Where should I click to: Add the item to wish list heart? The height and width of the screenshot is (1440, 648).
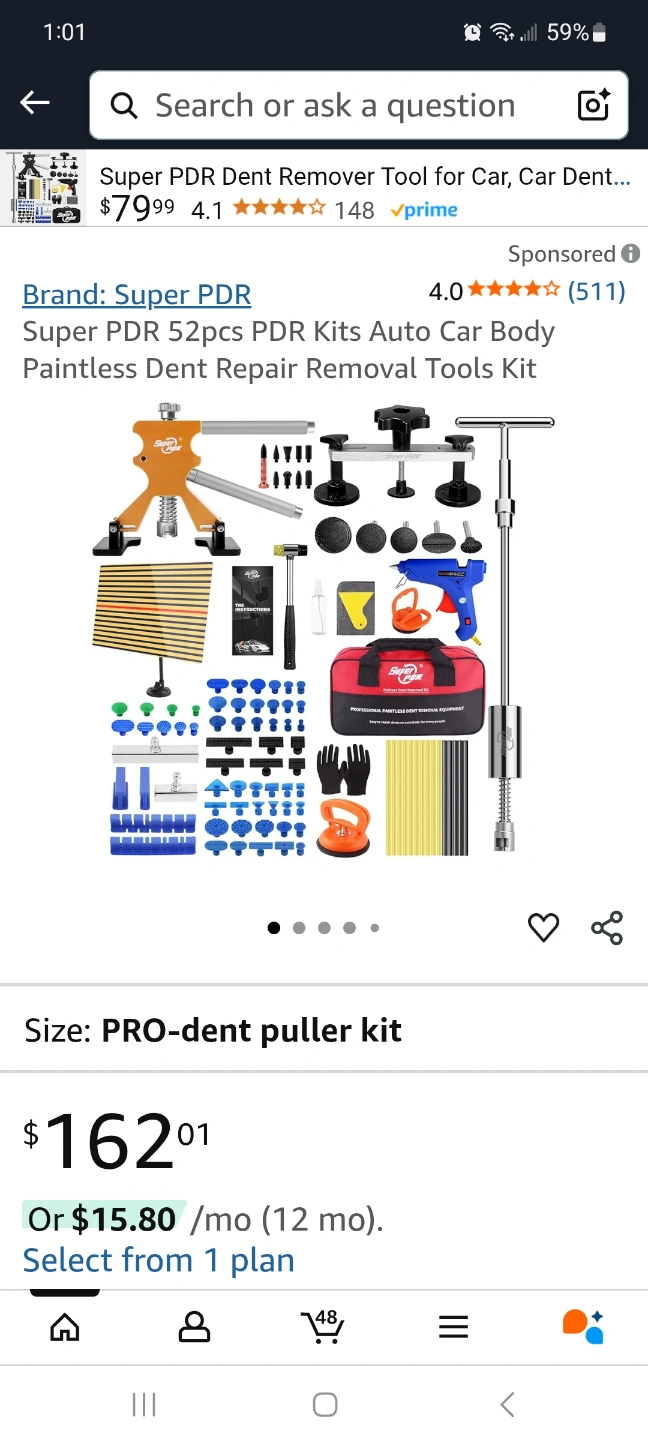[x=543, y=928]
